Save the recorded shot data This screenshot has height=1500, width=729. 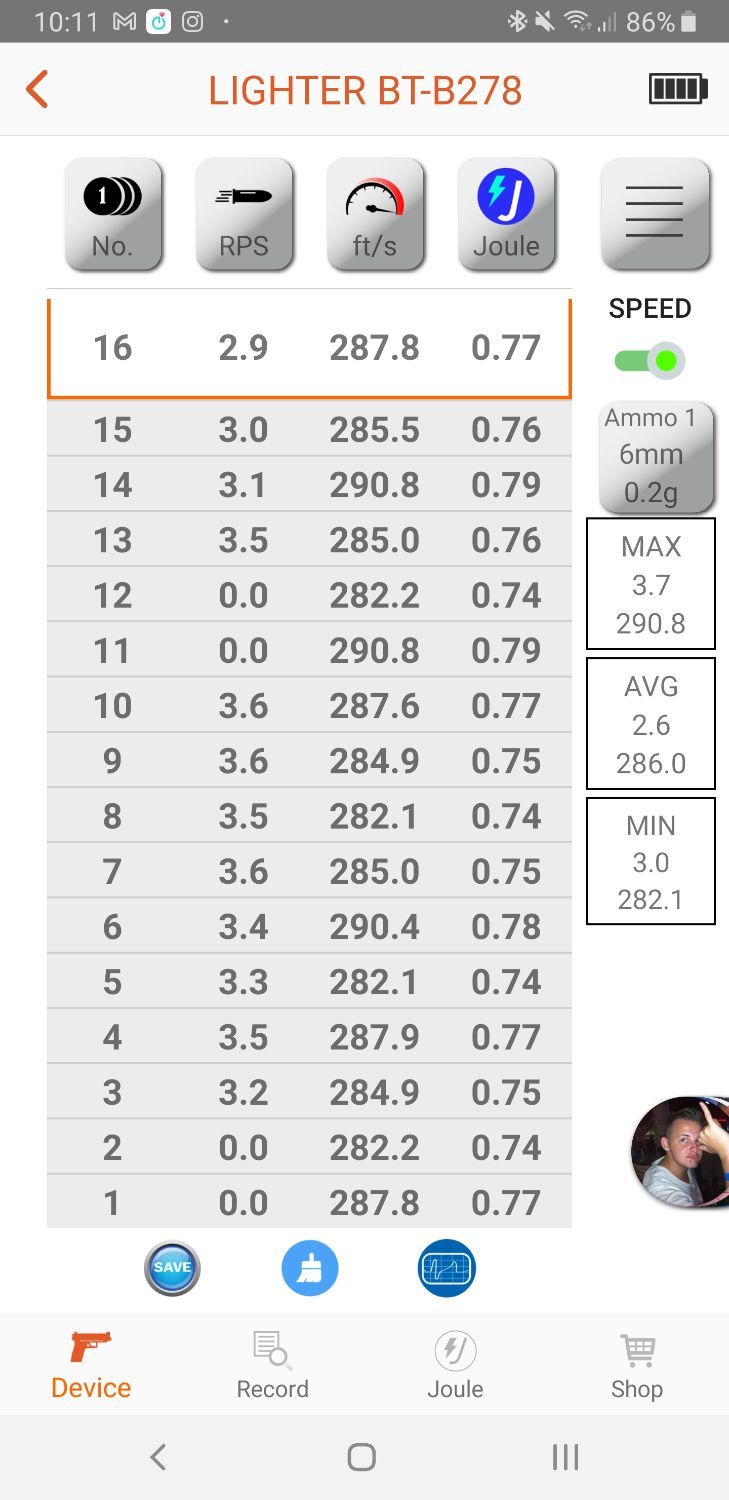click(172, 1268)
